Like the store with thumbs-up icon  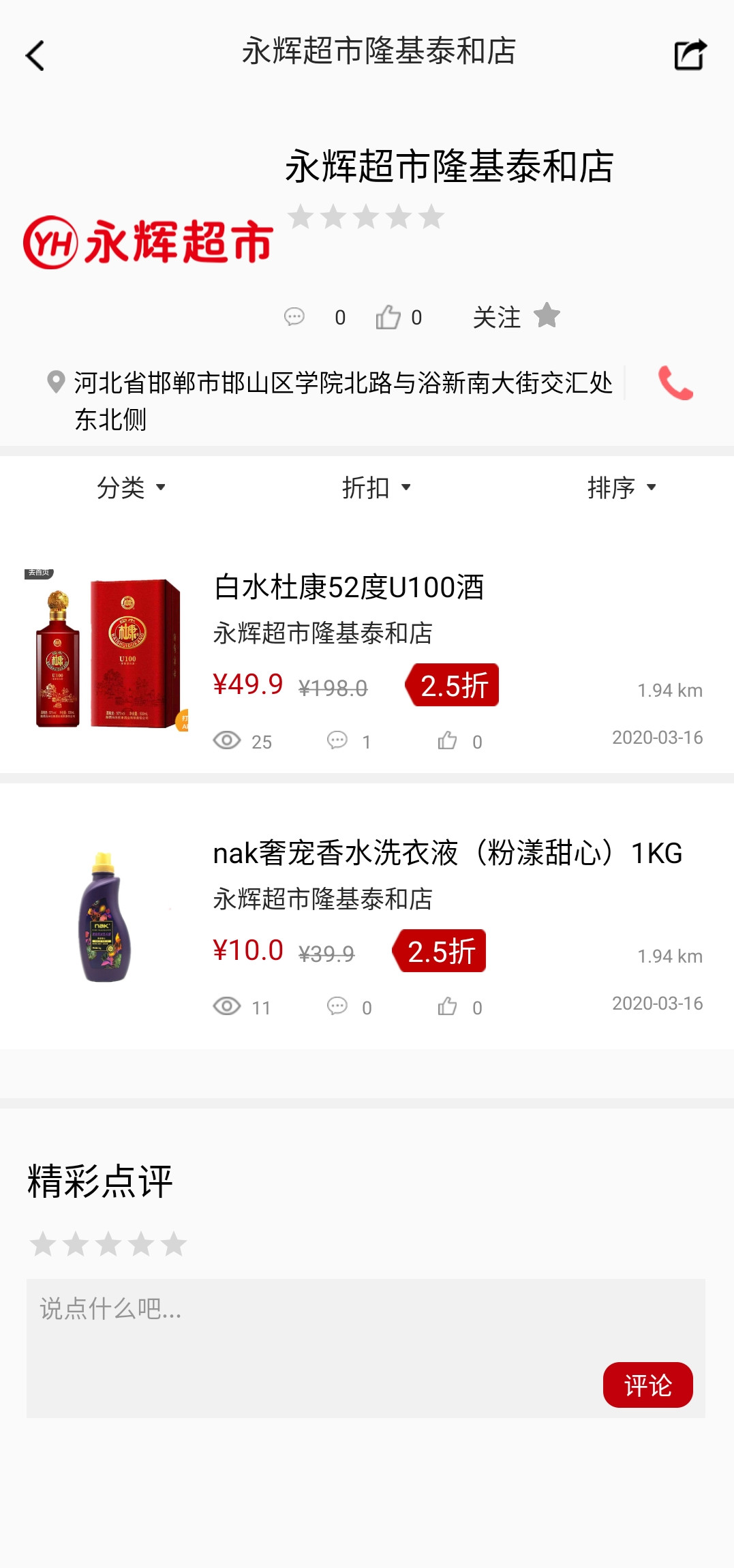[388, 317]
